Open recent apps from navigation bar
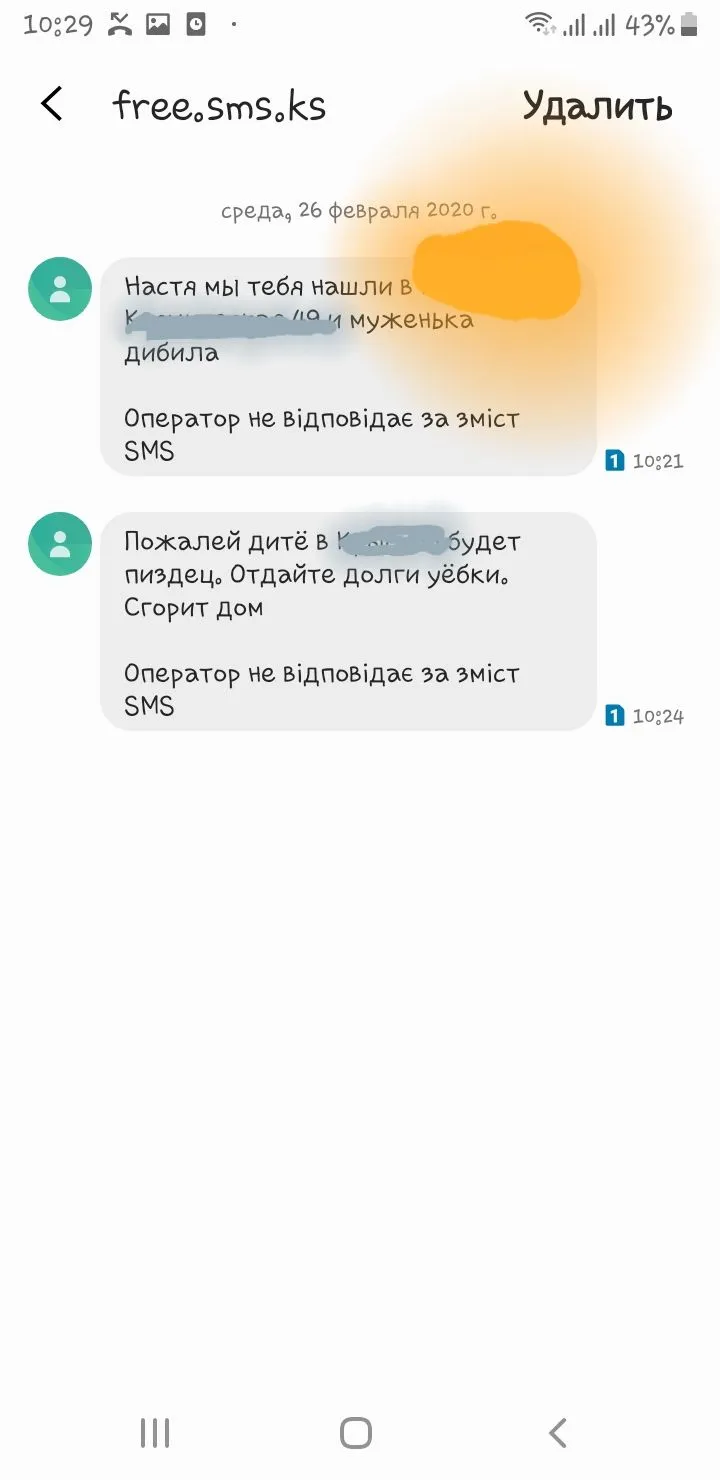Screen dimensions: 720x1480 (155, 1433)
